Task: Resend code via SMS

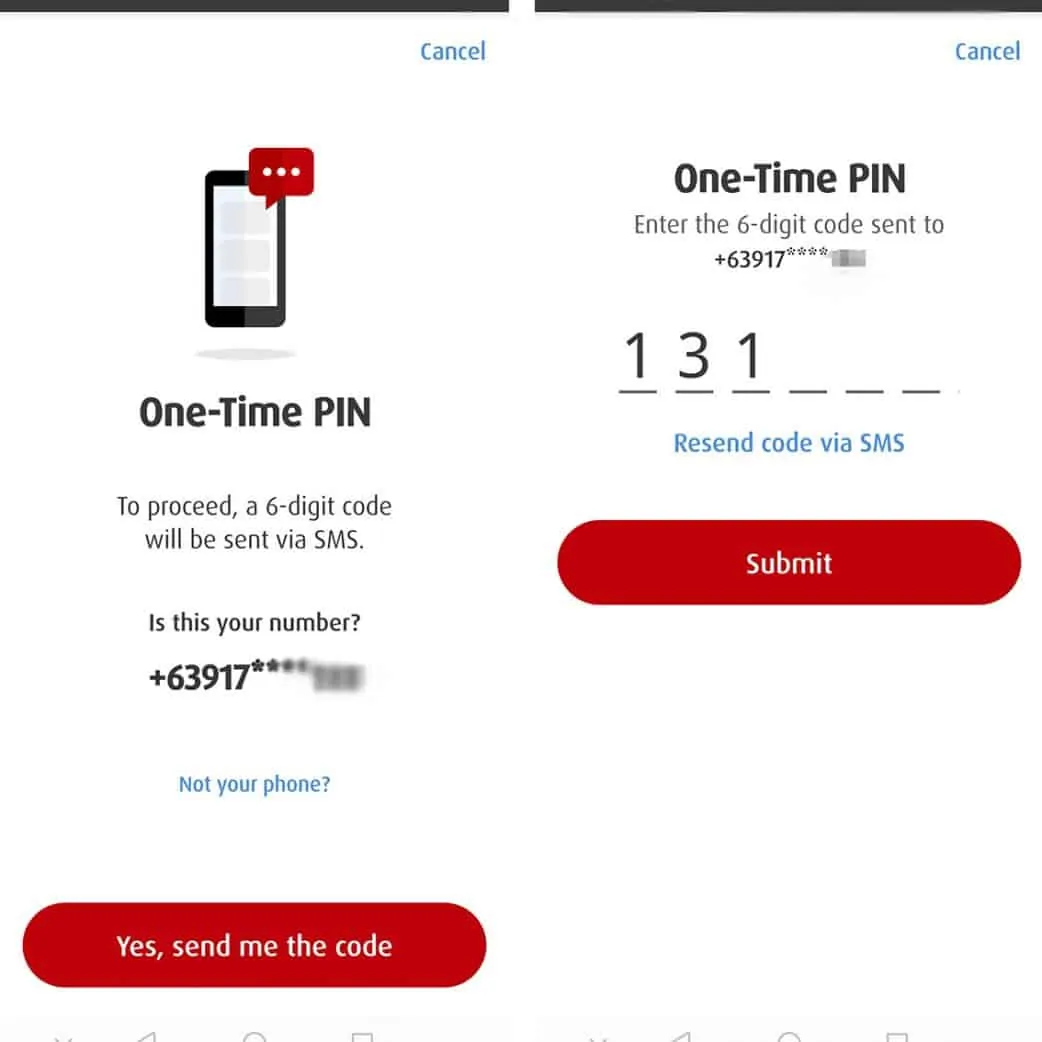Action: point(788,443)
